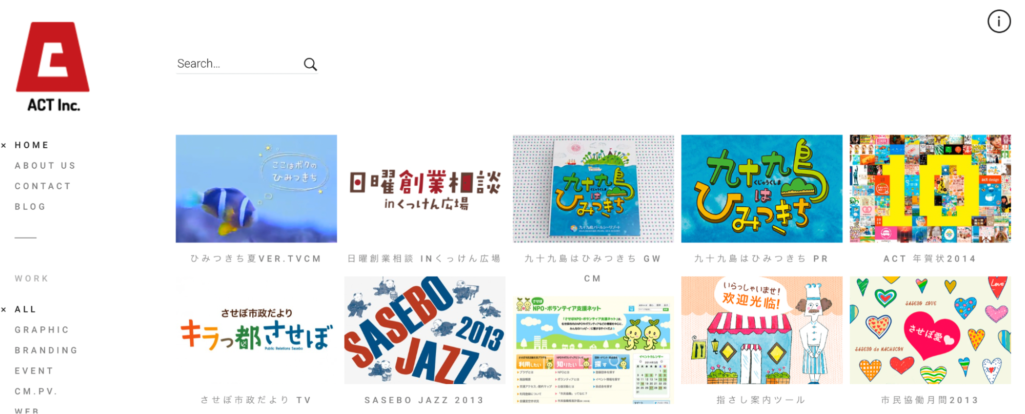Viewport: 1025px width, 414px height.
Task: Open the CONTACT page
Action: click(43, 186)
